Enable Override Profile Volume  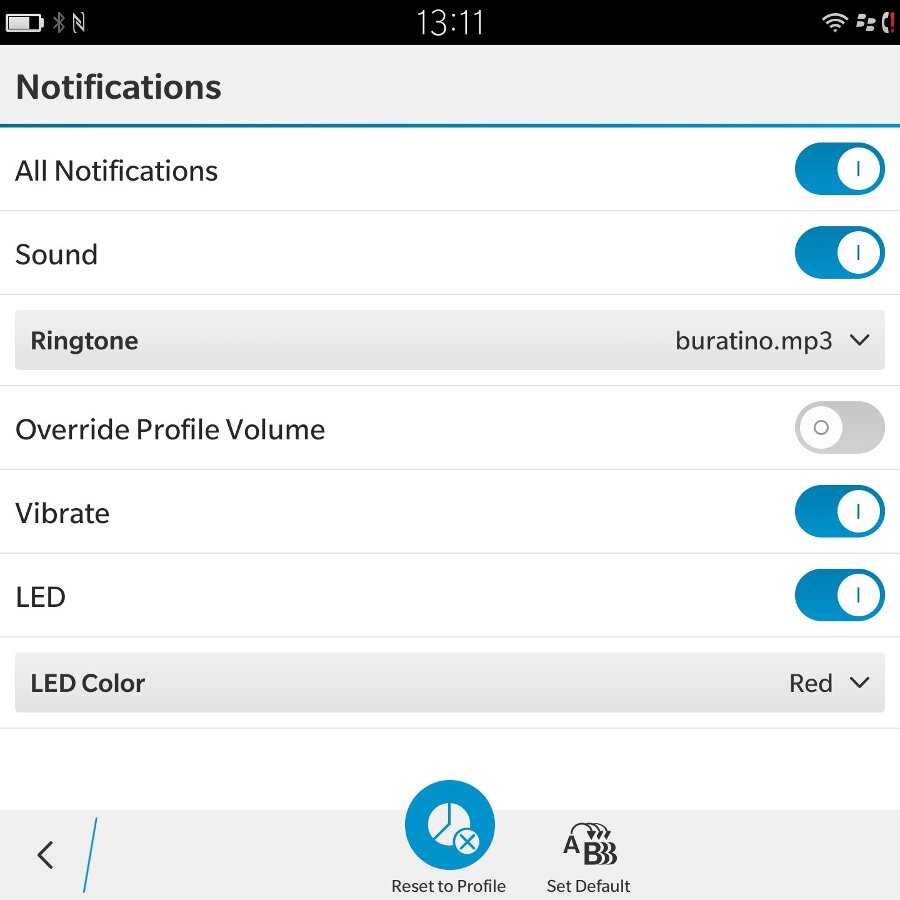click(839, 428)
